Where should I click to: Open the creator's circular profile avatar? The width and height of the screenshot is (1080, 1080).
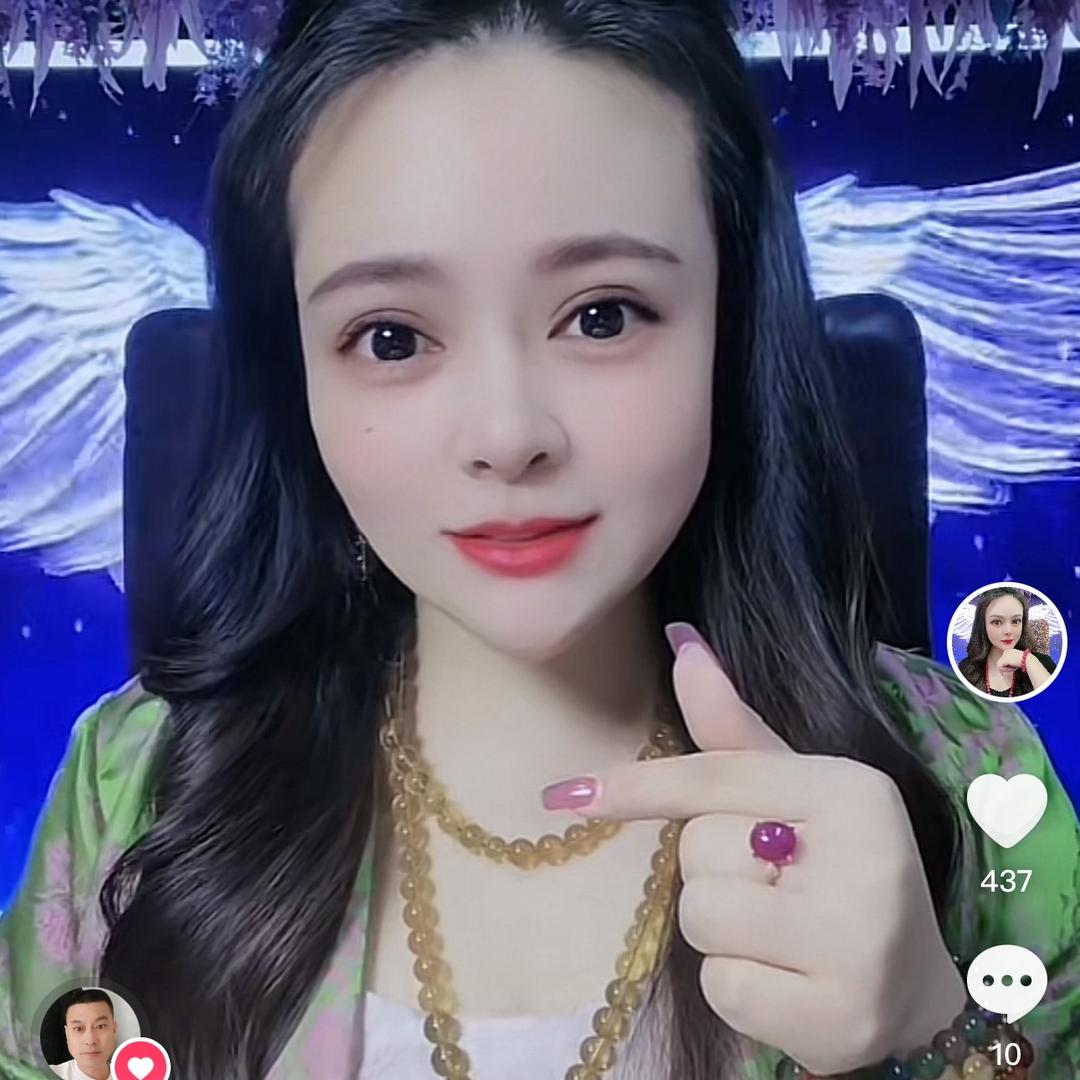[x=1007, y=642]
